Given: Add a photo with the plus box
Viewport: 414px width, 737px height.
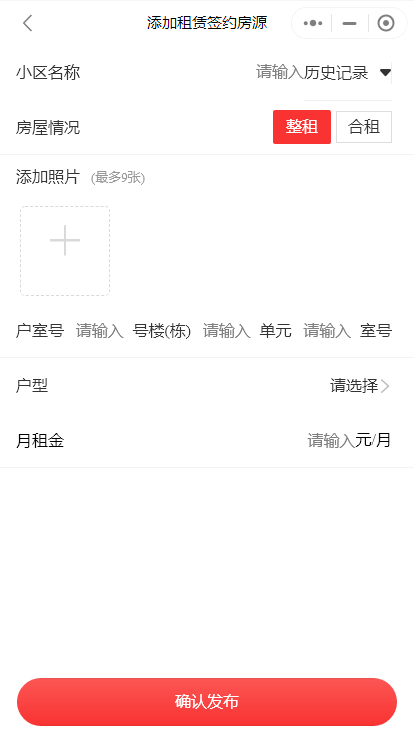Looking at the screenshot, I should point(65,251).
